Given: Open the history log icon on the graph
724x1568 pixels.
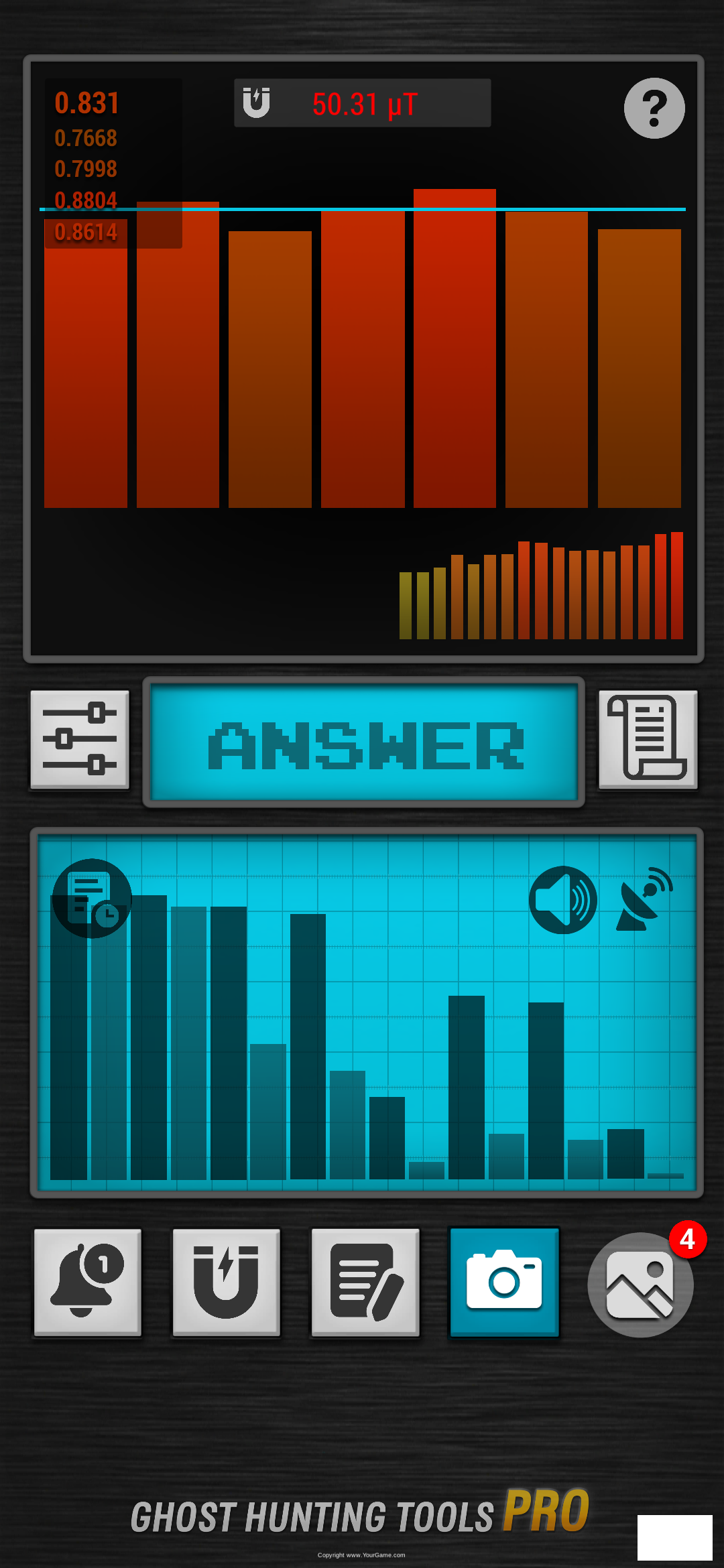Looking at the screenshot, I should point(92,899).
